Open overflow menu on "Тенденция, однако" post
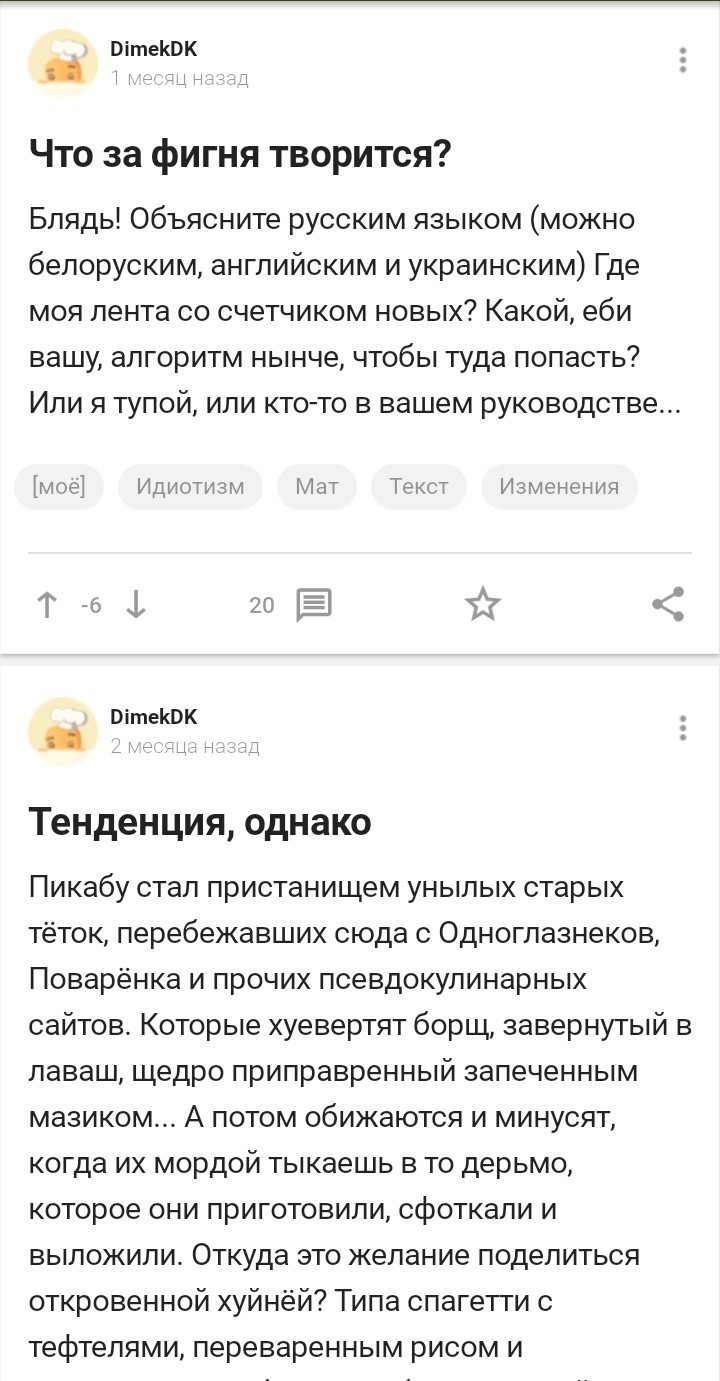Screen dimensions: 720x1381 (x=683, y=728)
